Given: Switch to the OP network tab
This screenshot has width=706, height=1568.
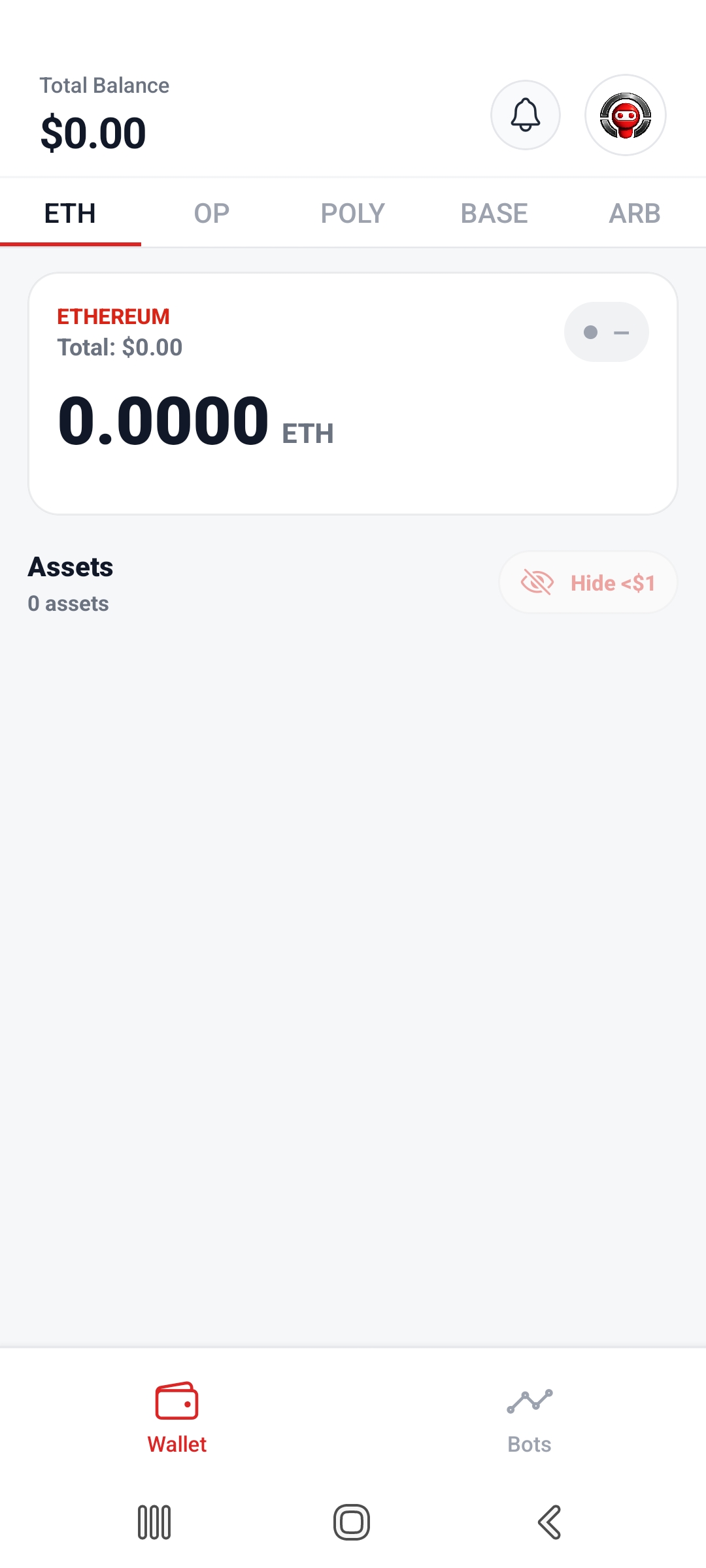Looking at the screenshot, I should tap(211, 213).
